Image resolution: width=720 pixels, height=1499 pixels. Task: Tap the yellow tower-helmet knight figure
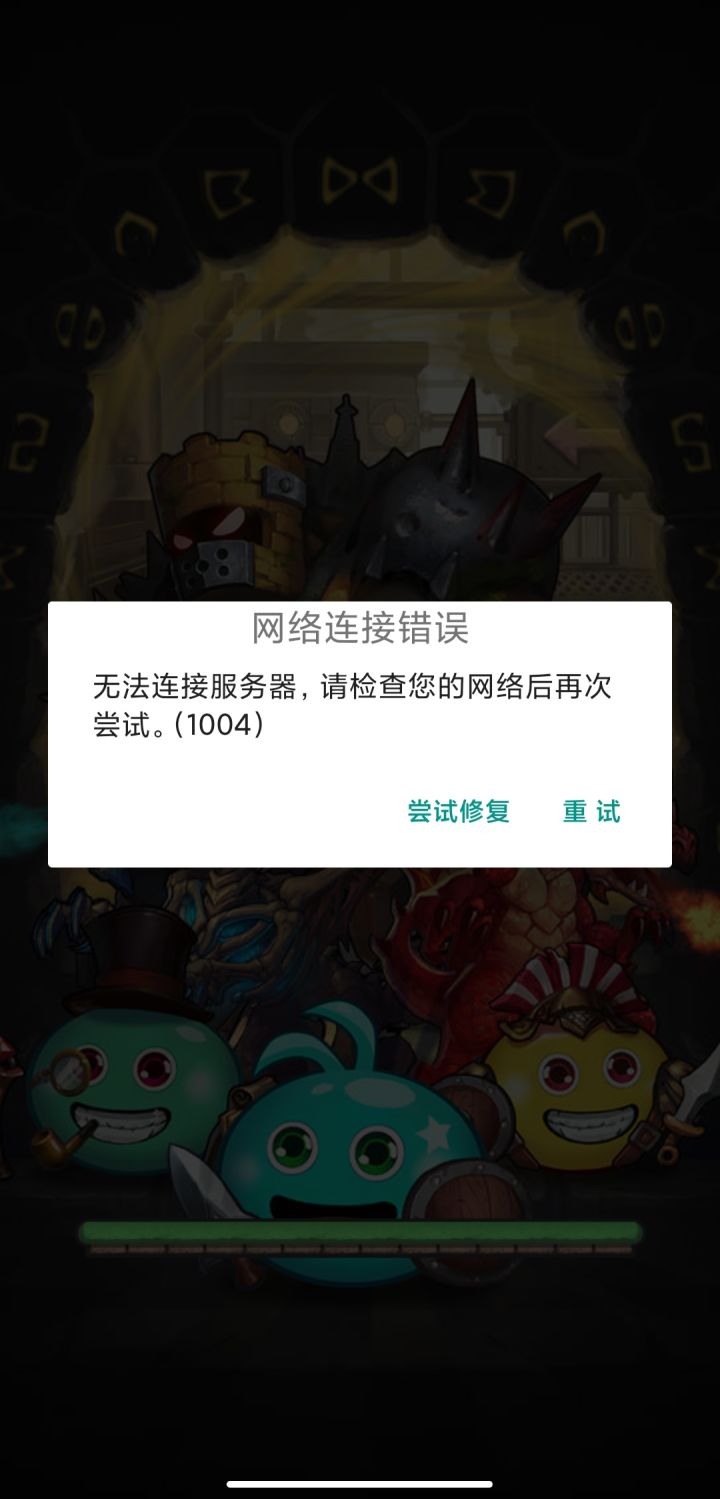pos(230,510)
